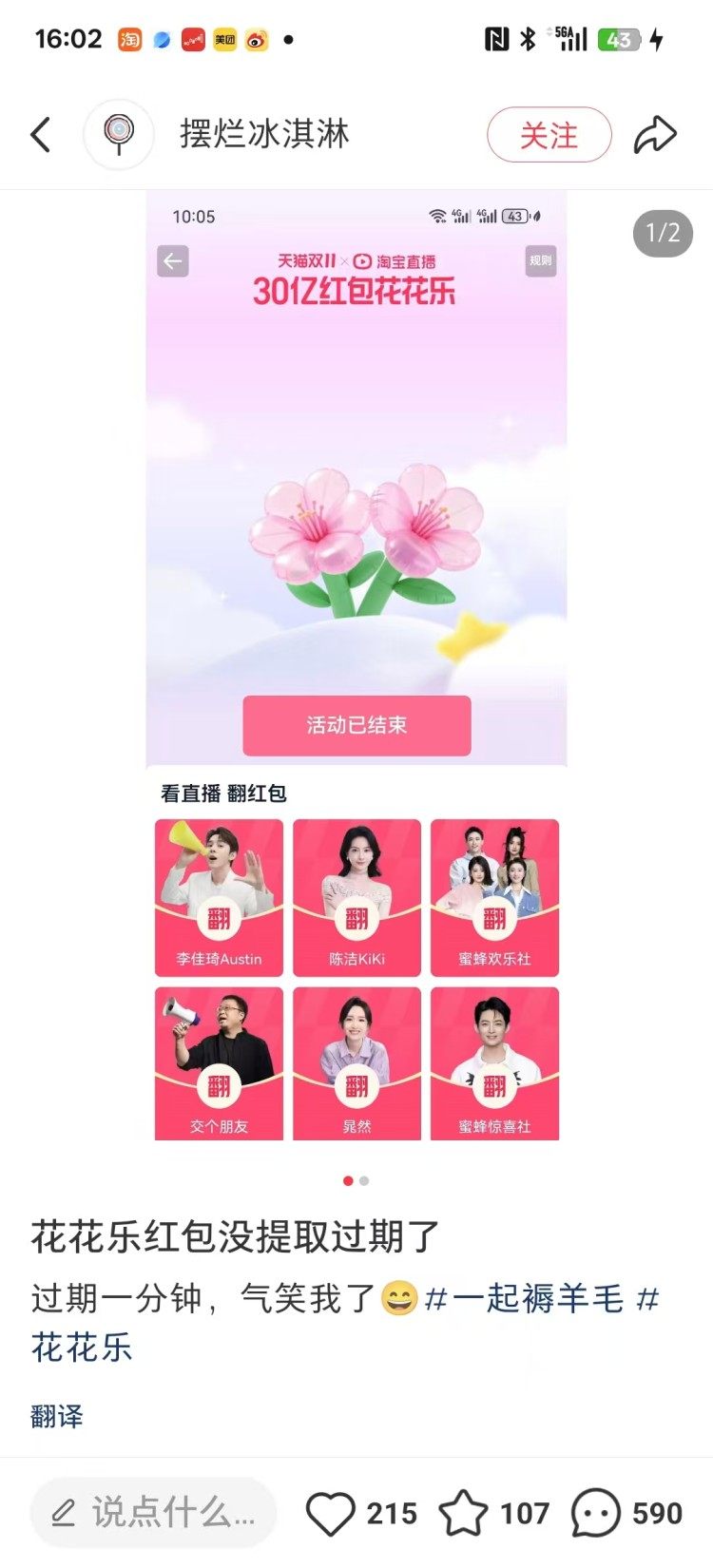Add post to favorites with star
The image size is (713, 1568).
(464, 1513)
